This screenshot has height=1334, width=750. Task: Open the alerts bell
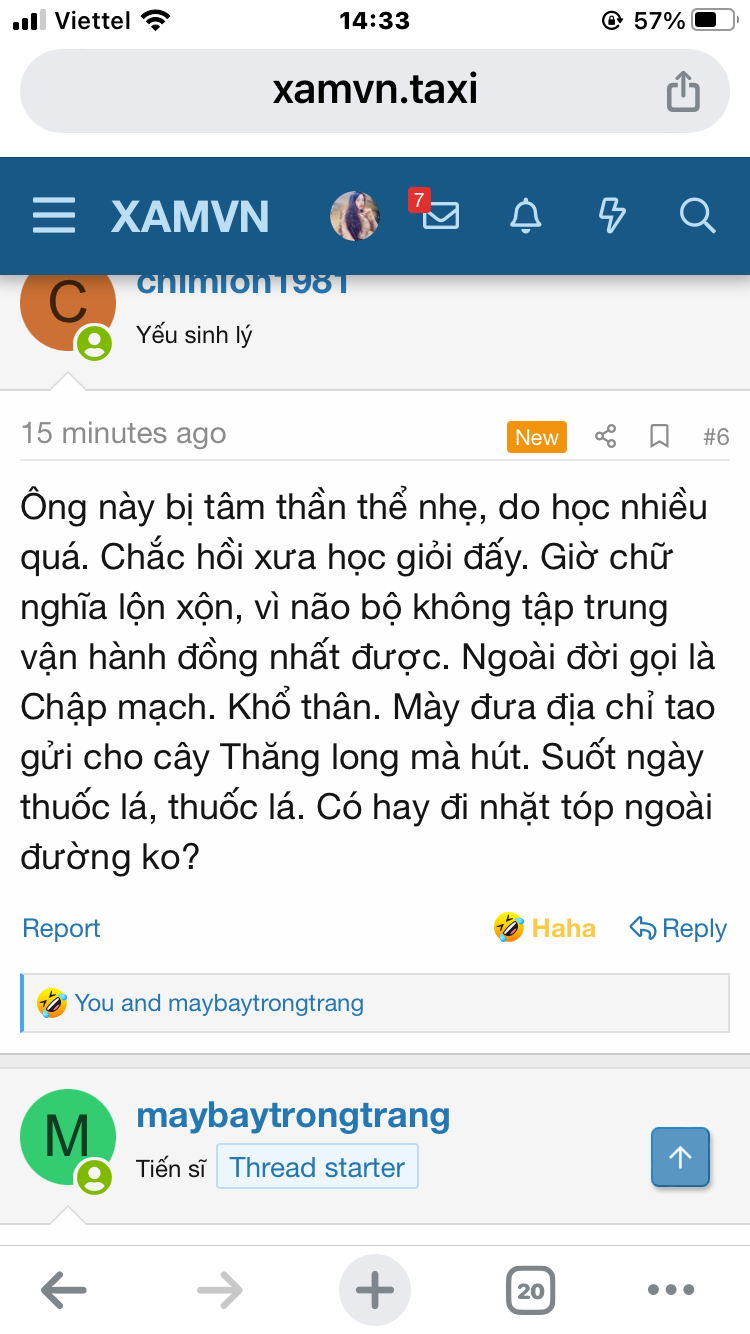526,216
